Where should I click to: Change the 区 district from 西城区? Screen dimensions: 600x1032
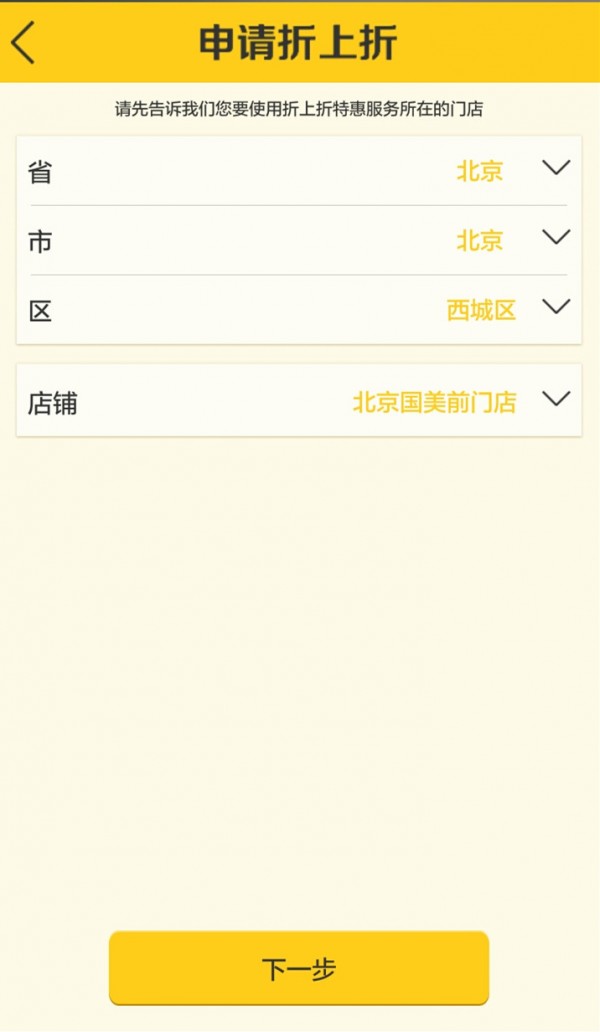299,309
